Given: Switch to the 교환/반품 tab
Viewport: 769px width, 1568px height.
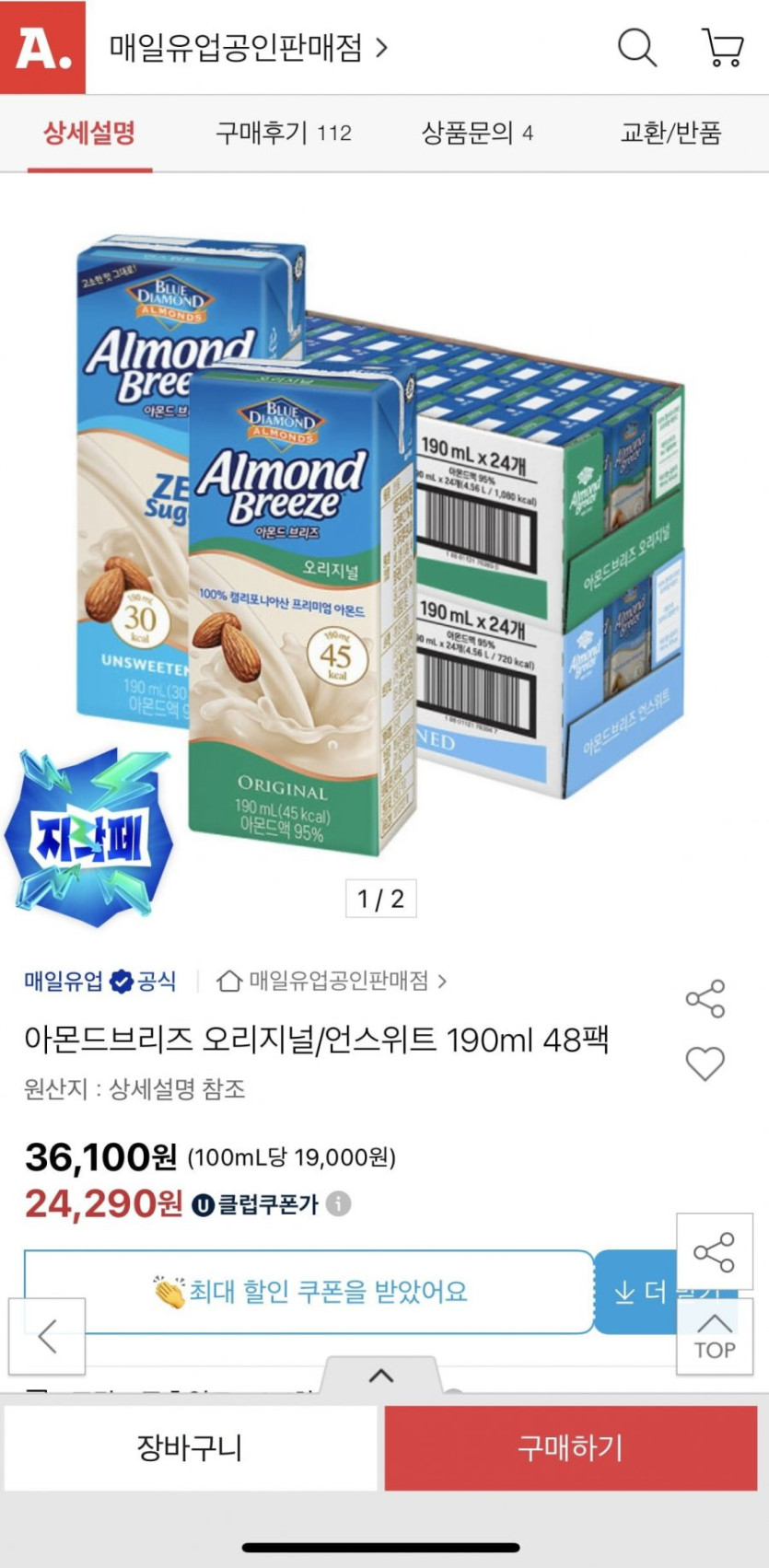Looking at the screenshot, I should [x=670, y=134].
